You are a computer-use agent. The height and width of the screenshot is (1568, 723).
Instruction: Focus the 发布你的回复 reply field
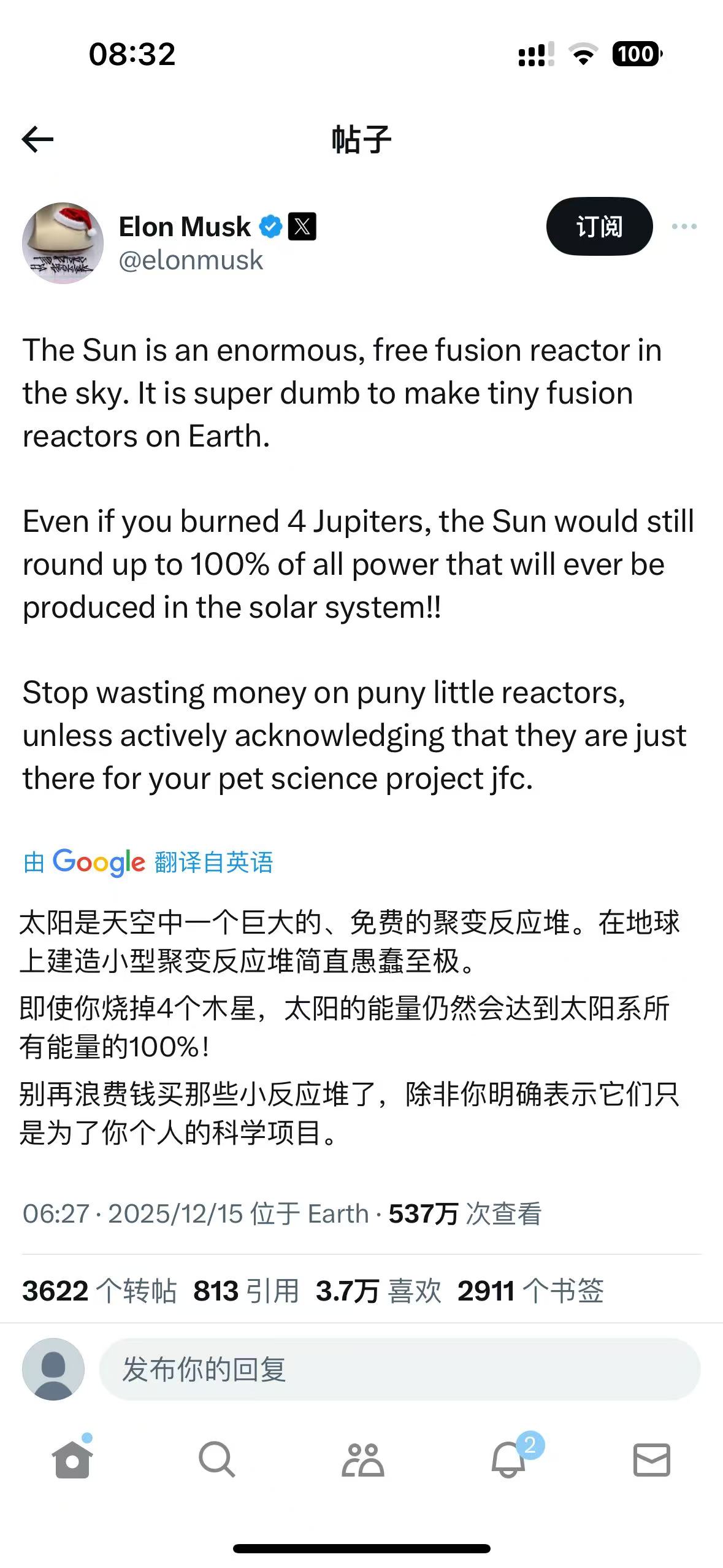click(399, 1369)
